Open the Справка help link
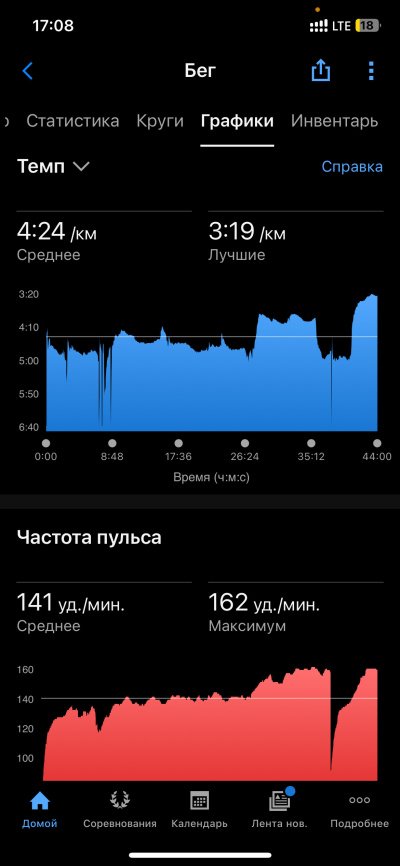This screenshot has height=866, width=400. click(x=352, y=167)
